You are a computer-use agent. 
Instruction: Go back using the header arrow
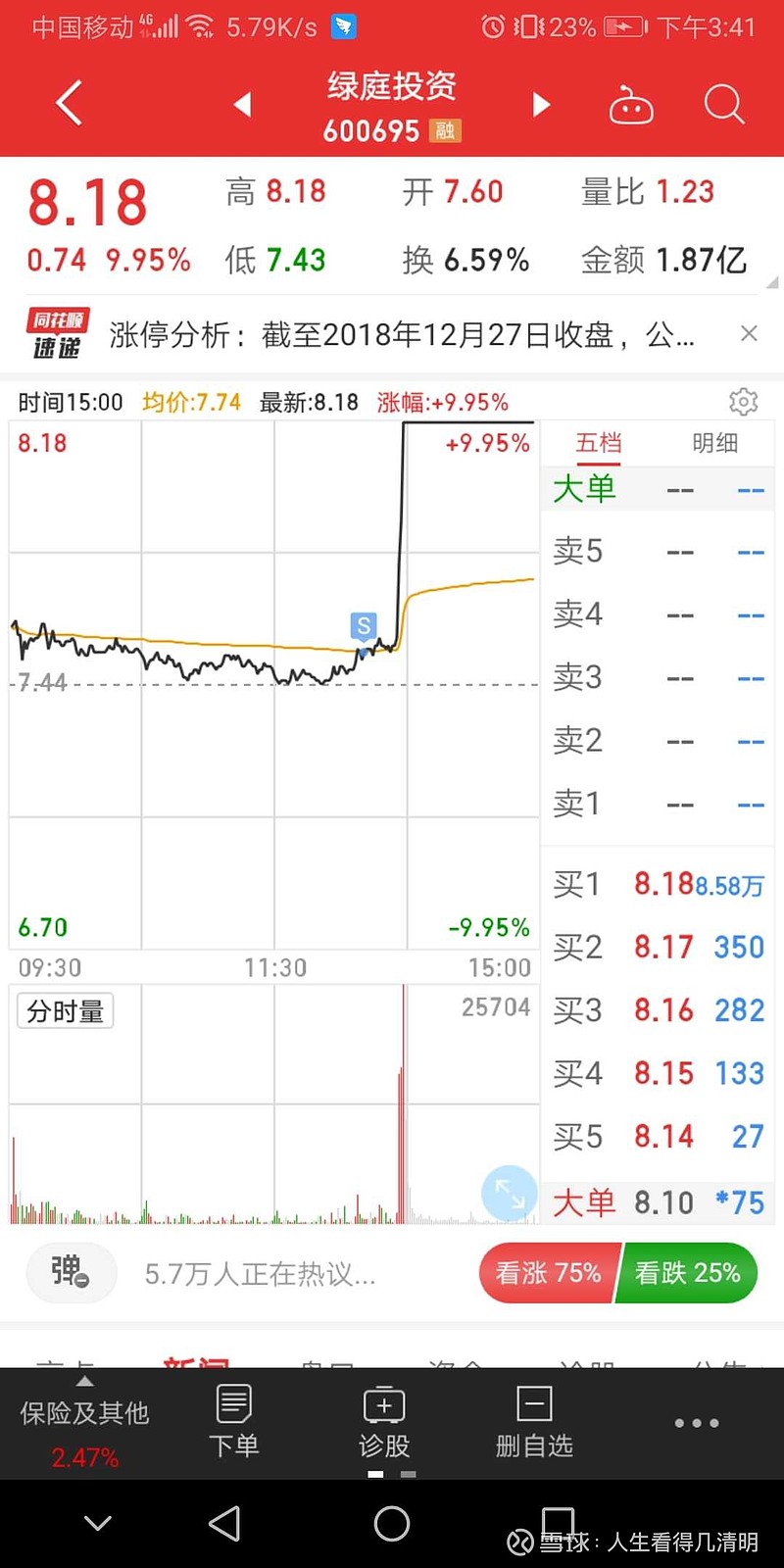click(x=69, y=104)
